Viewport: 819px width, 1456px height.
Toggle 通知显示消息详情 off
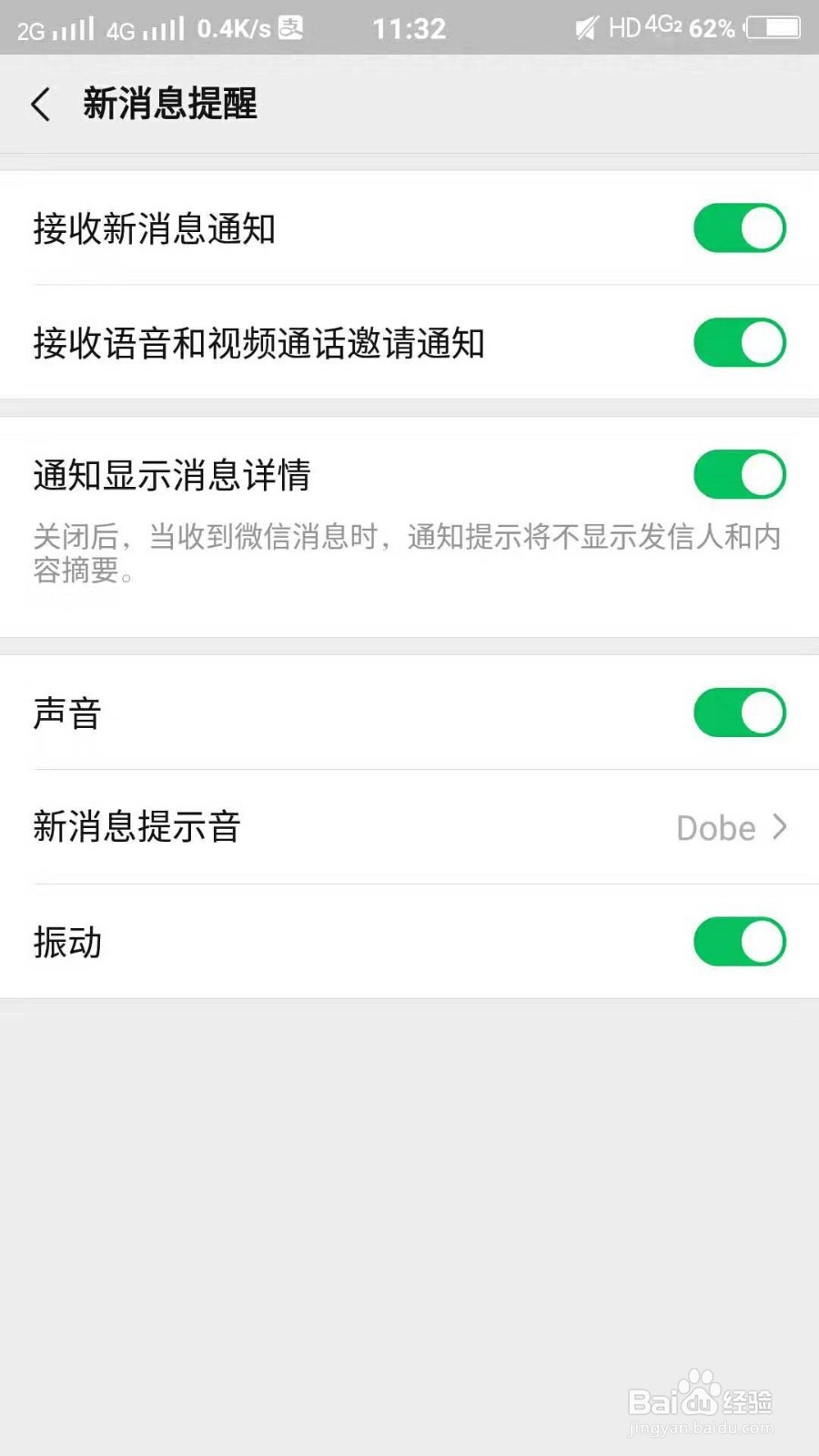click(x=740, y=474)
